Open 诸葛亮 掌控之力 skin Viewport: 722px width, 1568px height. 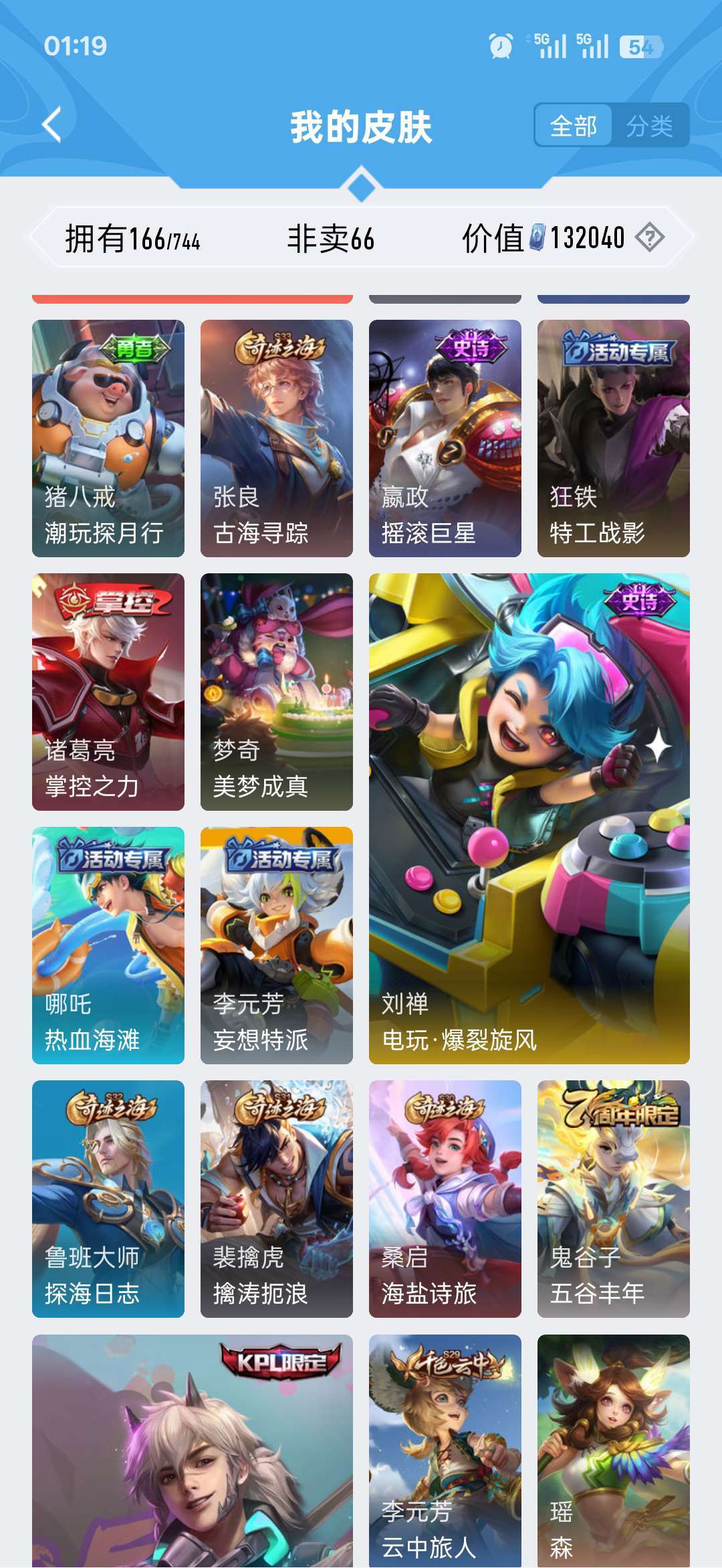click(x=108, y=692)
